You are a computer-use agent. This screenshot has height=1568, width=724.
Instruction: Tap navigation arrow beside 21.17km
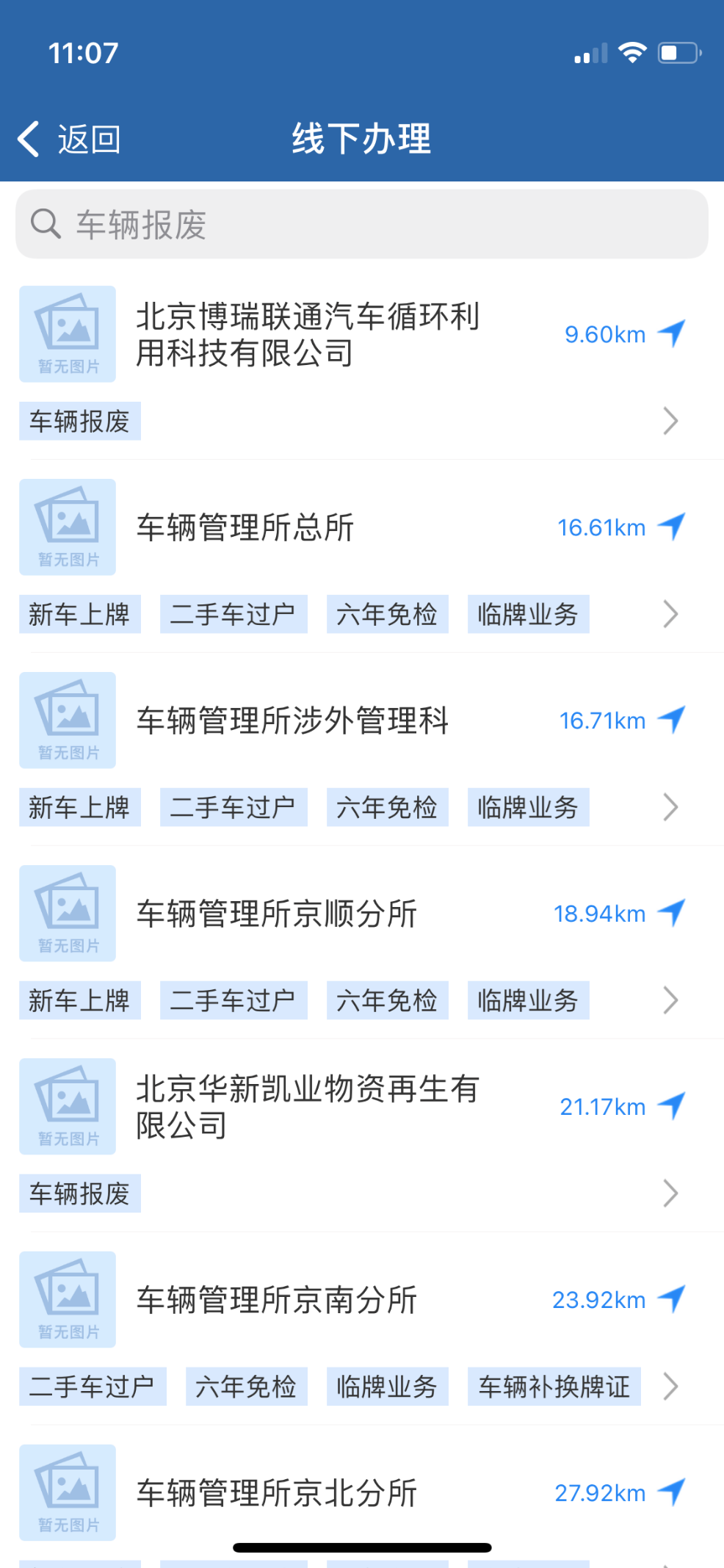pyautogui.click(x=671, y=1106)
